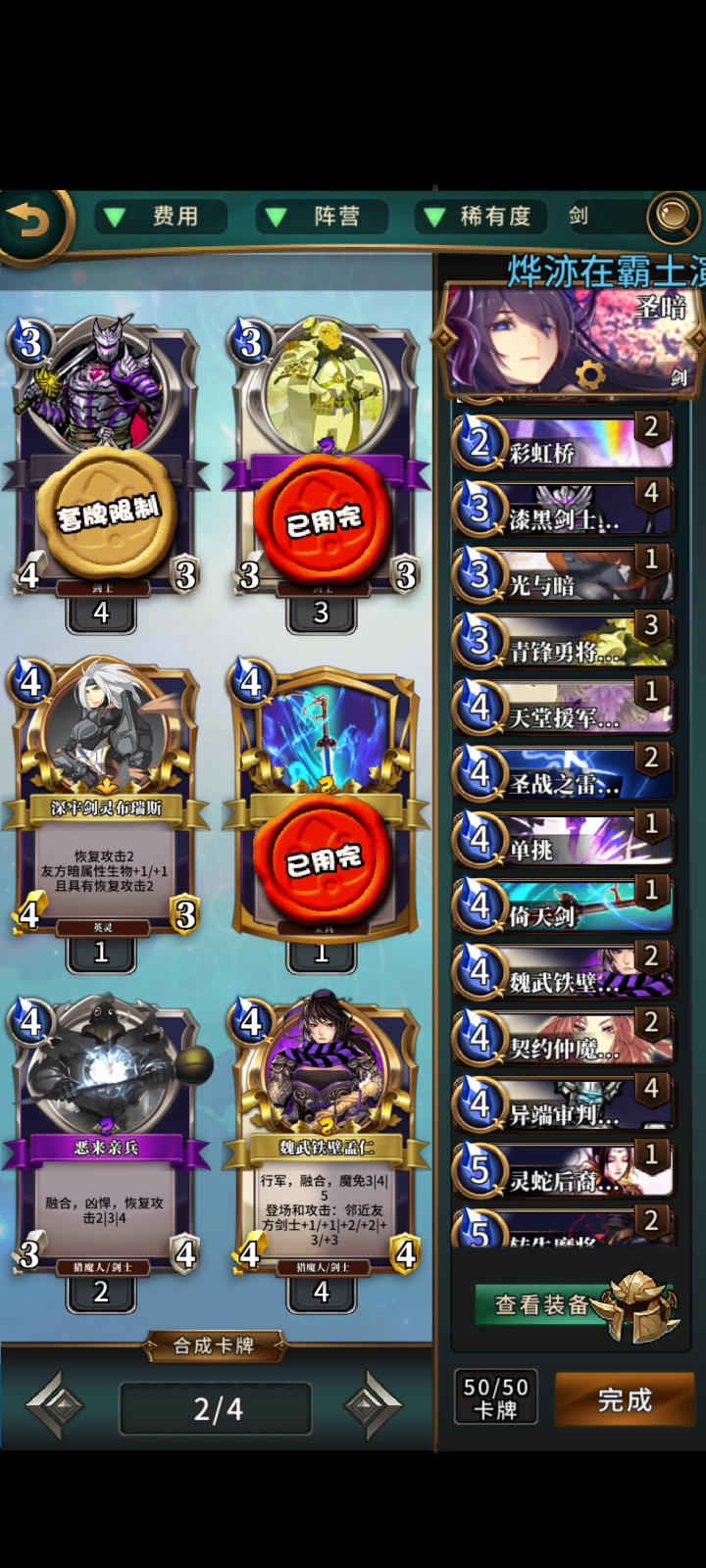The image size is (706, 1568).
Task: Open the 稀有度 rarity filter dropdown
Action: 480,217
